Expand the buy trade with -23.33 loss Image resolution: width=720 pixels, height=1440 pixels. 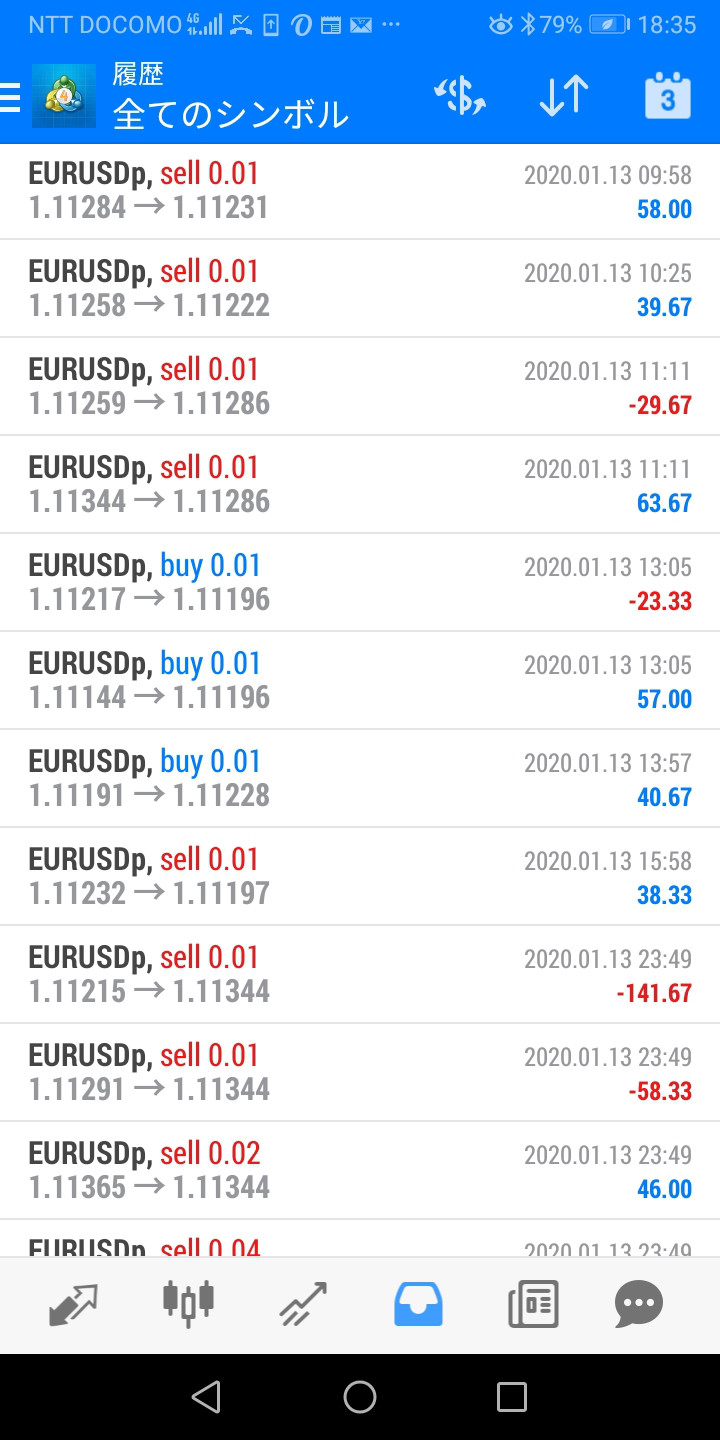pyautogui.click(x=360, y=583)
